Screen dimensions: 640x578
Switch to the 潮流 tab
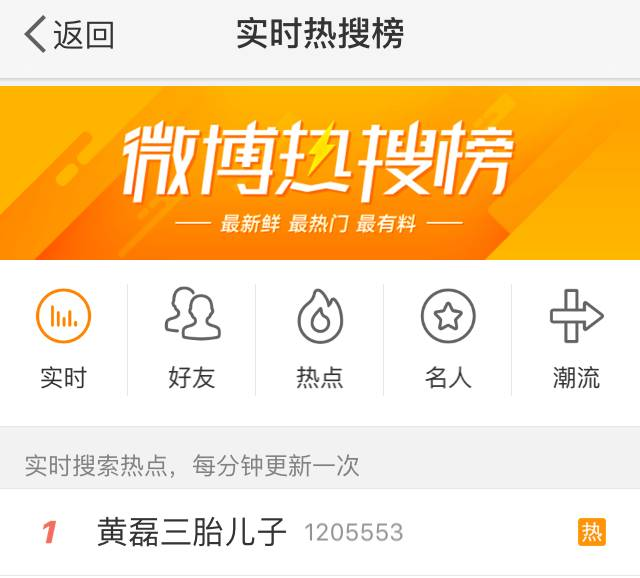[x=576, y=339]
